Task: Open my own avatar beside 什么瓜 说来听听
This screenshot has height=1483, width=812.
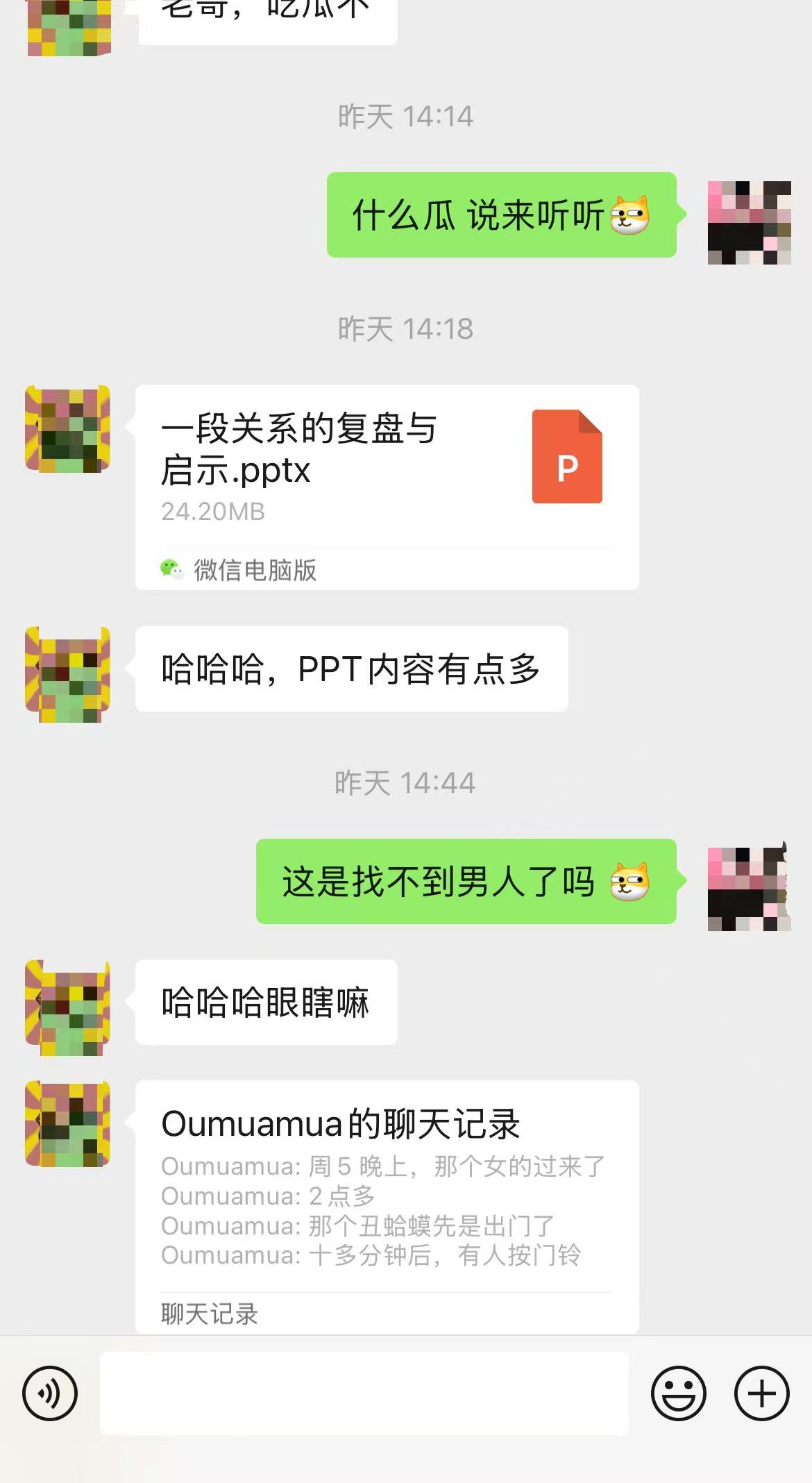Action: click(750, 222)
